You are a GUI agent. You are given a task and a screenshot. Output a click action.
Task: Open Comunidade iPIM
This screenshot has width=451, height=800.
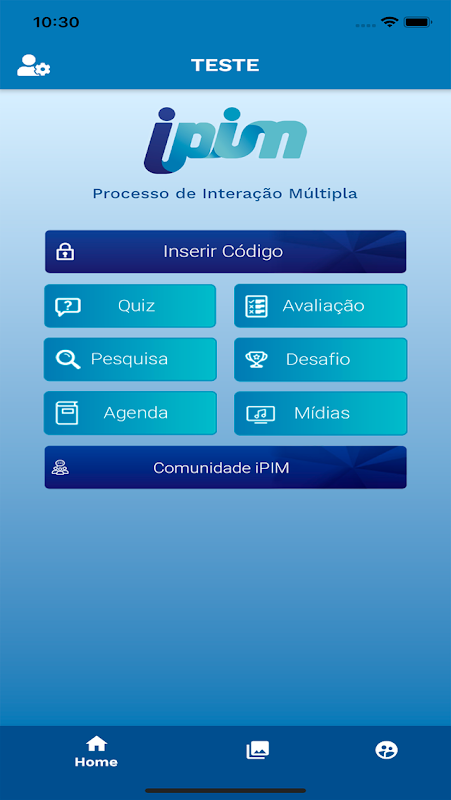click(226, 467)
